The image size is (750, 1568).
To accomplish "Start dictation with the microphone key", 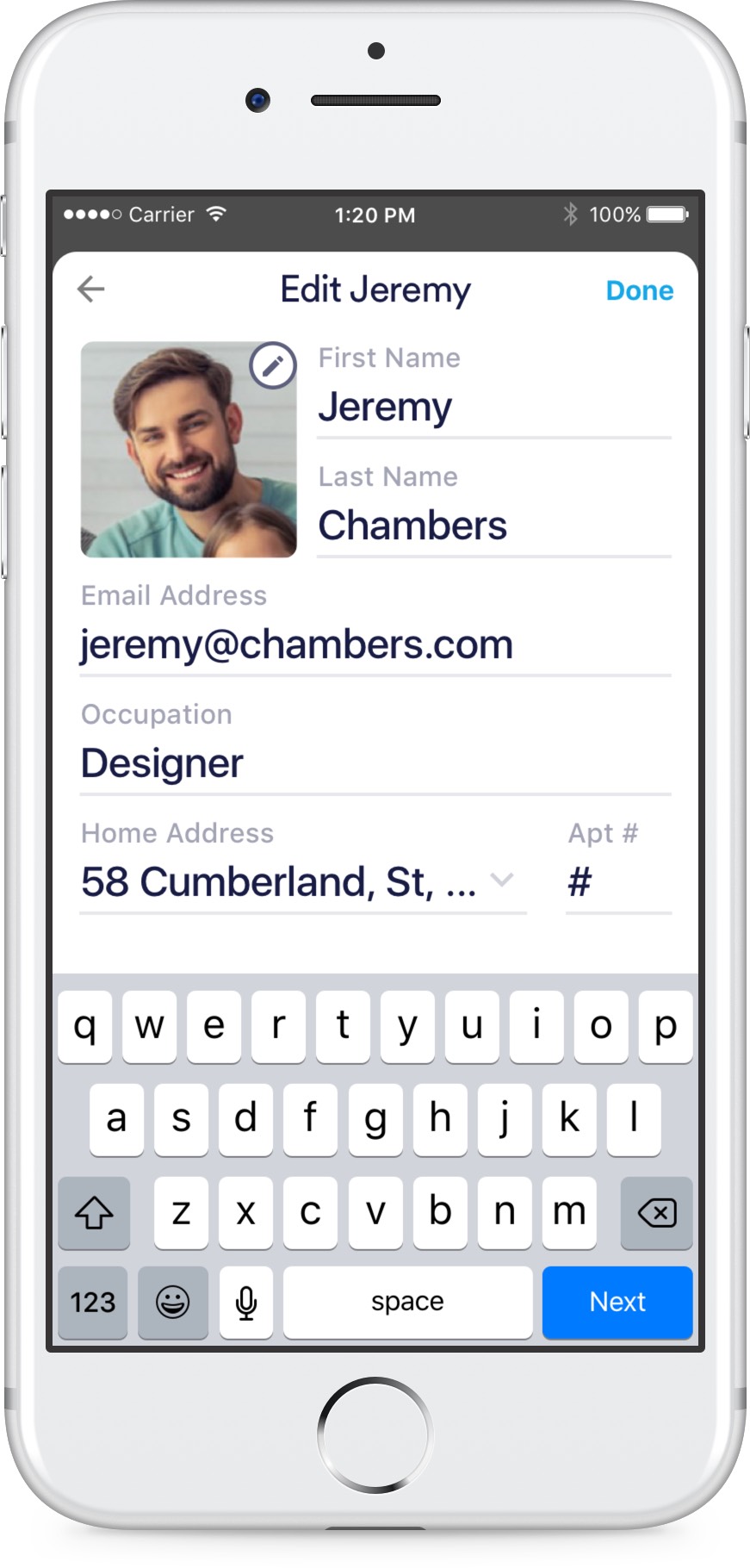I will pyautogui.click(x=246, y=1301).
